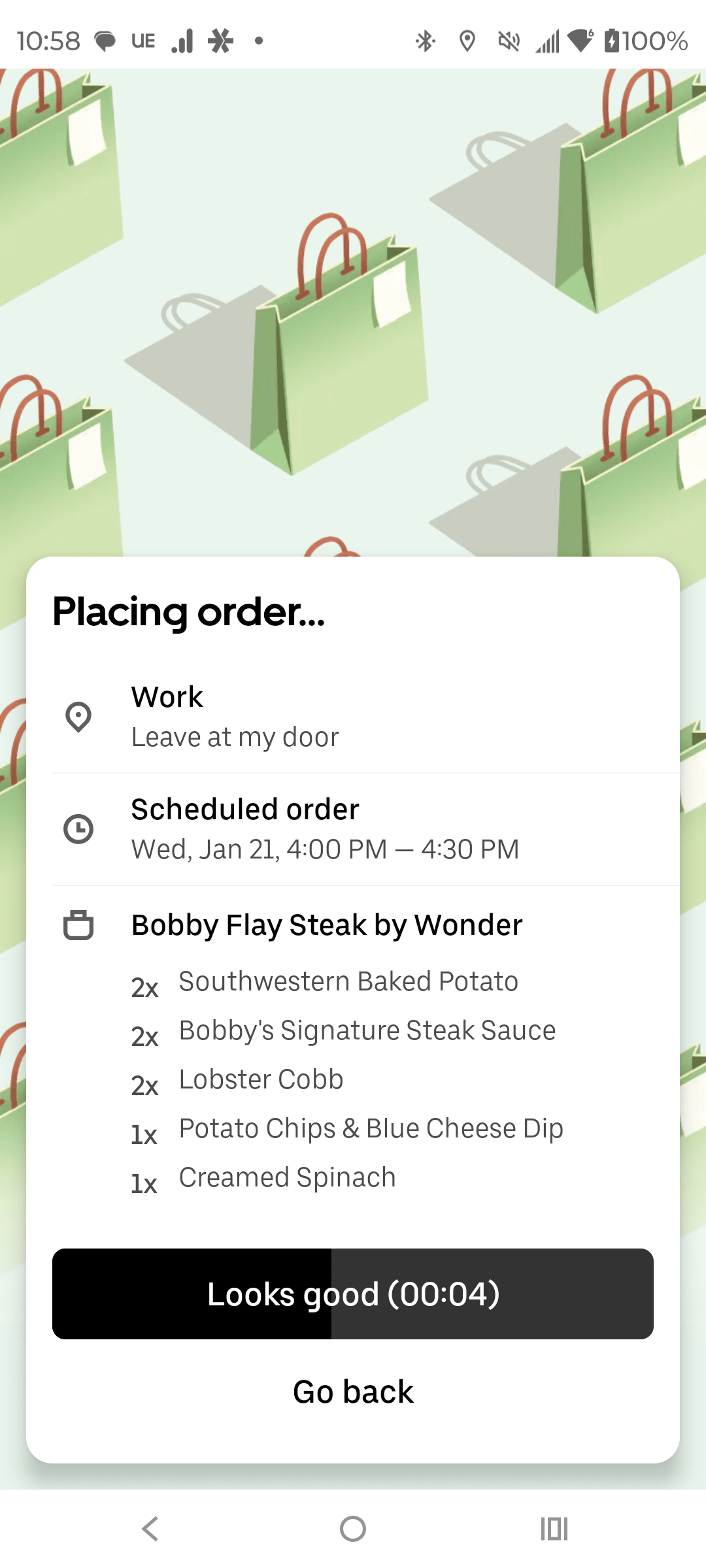Go to the device home screen
This screenshot has height=1568, width=706.
pyautogui.click(x=353, y=1529)
